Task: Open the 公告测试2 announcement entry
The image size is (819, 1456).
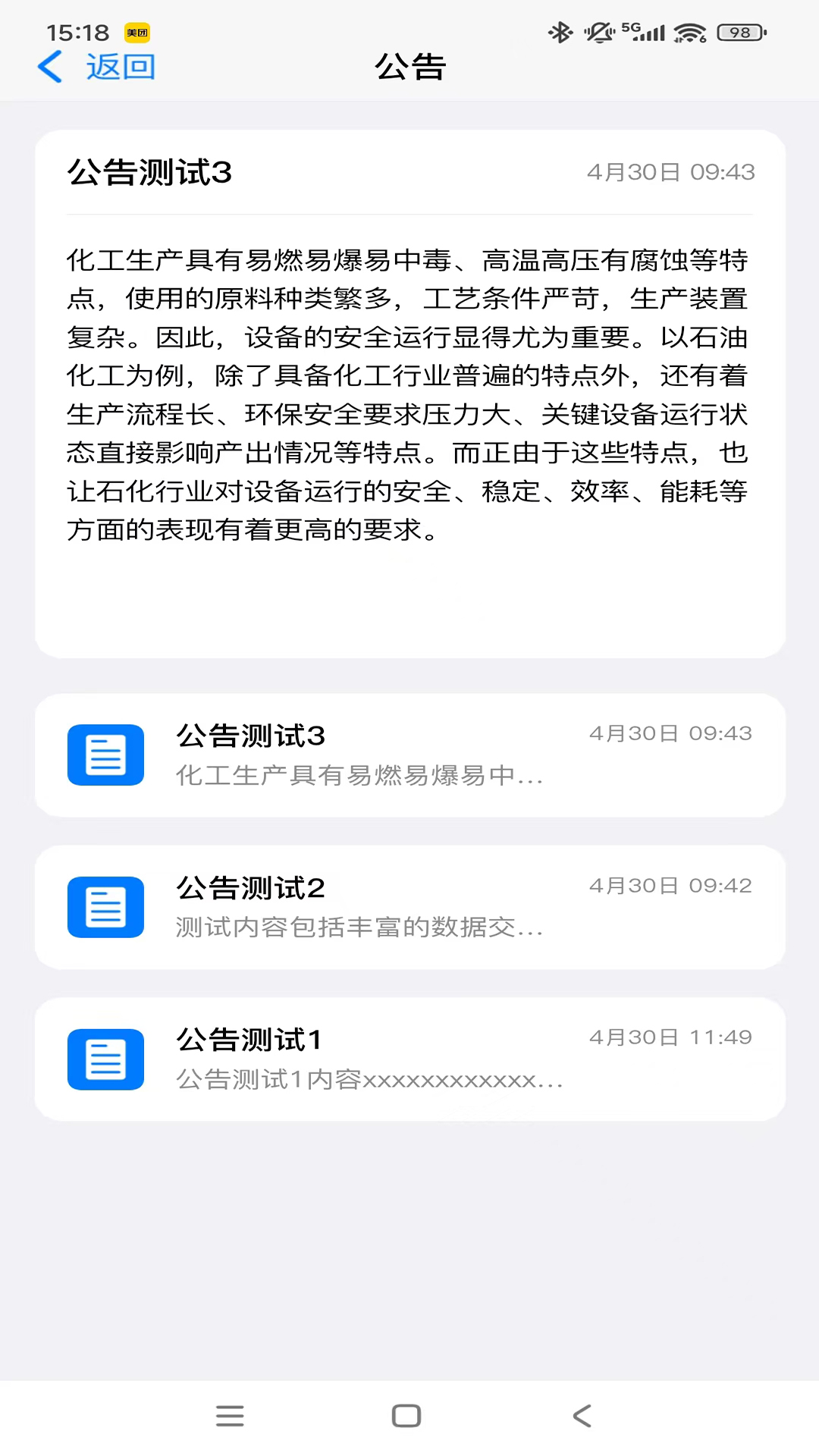Action: pos(409,907)
